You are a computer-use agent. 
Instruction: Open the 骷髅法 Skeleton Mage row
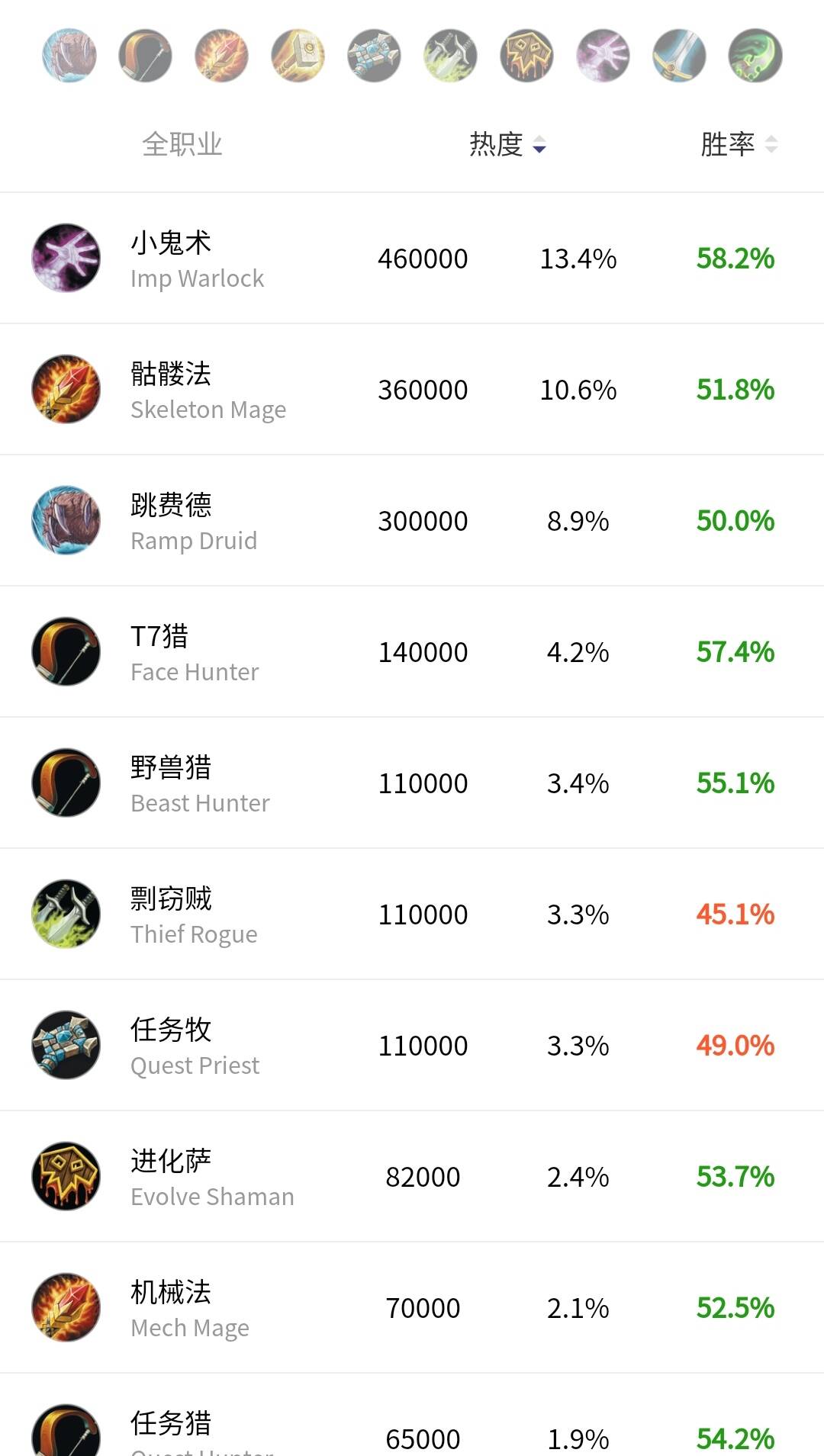coord(412,389)
